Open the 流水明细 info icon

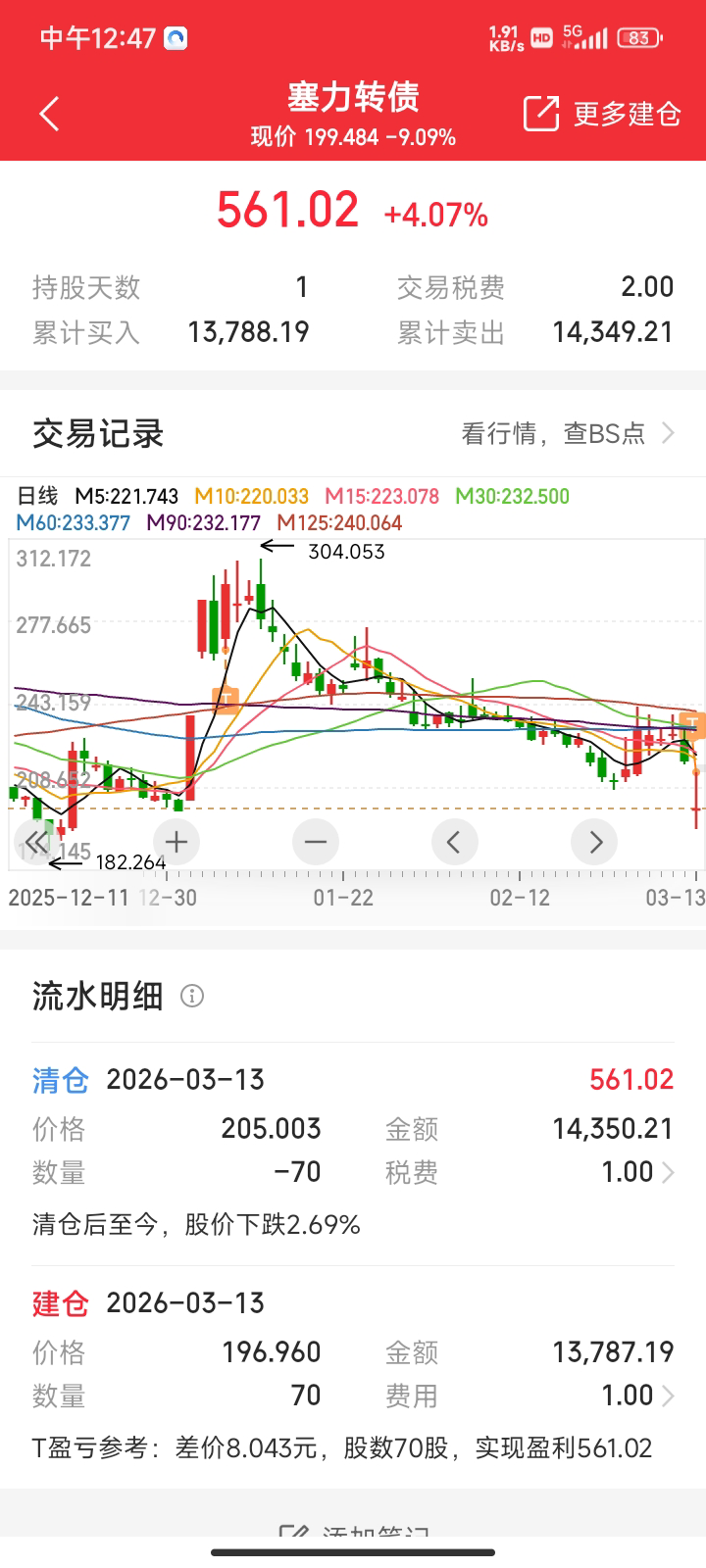point(192,997)
